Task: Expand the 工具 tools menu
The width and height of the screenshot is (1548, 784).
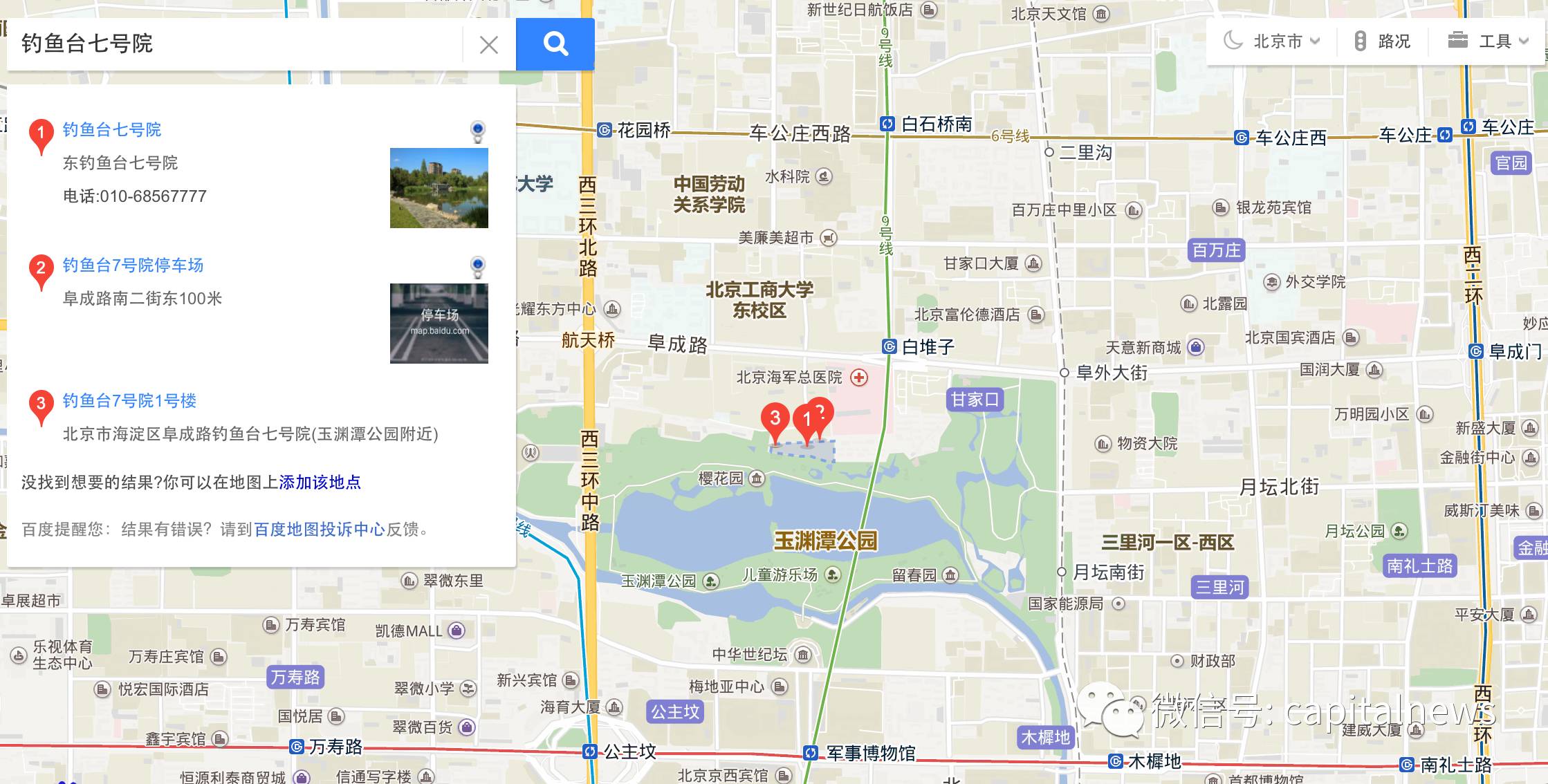Action: tap(1488, 41)
